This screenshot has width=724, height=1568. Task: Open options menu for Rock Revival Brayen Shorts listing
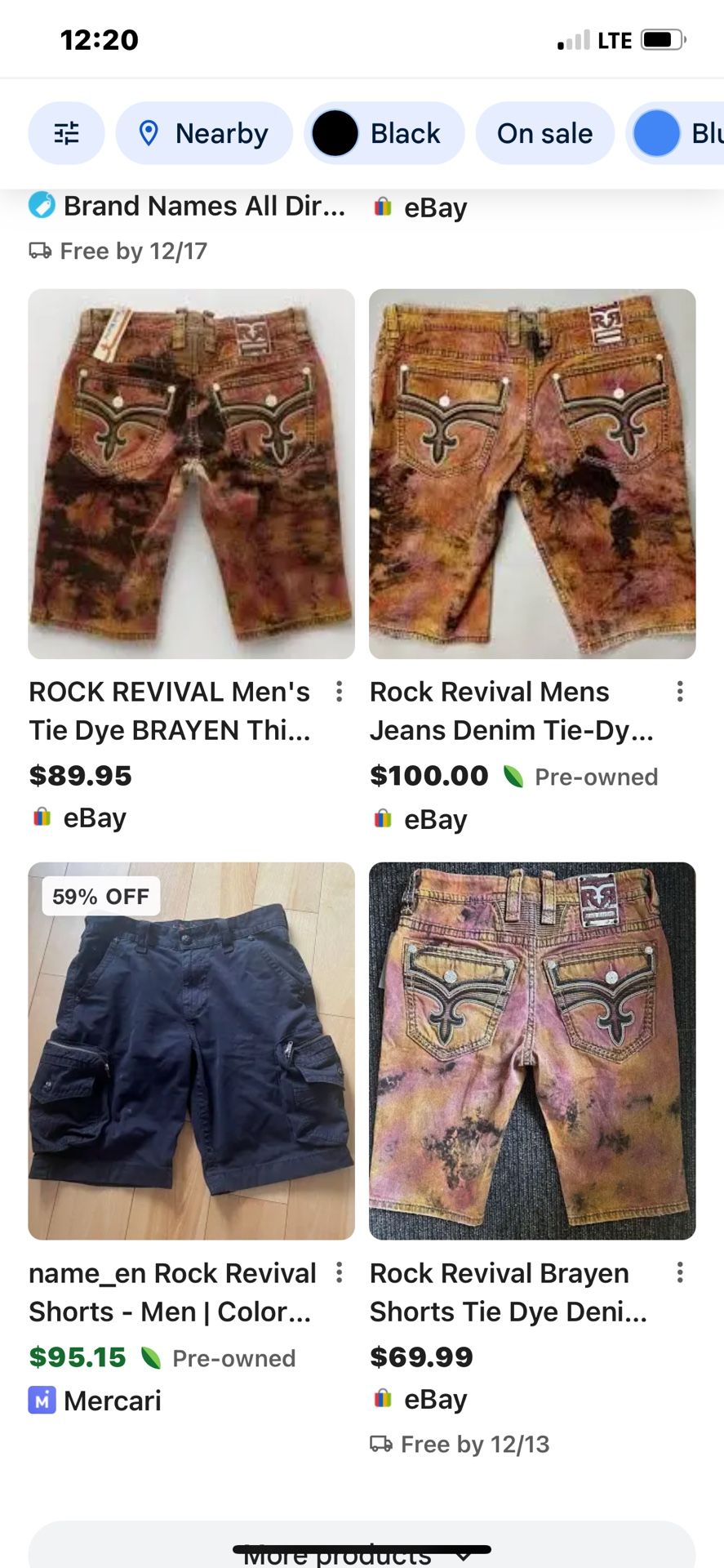click(681, 1273)
